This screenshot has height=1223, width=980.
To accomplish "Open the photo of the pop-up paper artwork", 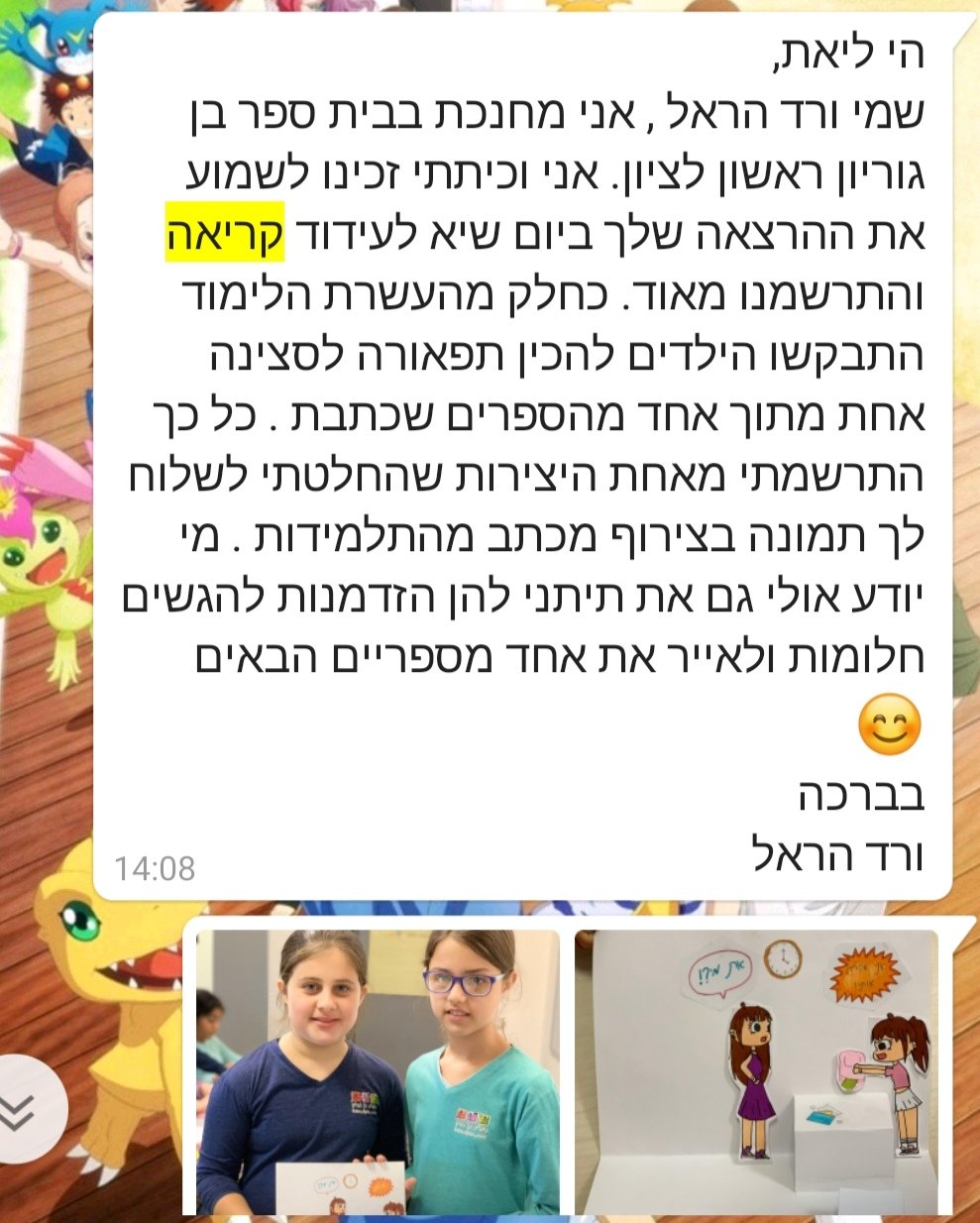I will pos(755,1072).
